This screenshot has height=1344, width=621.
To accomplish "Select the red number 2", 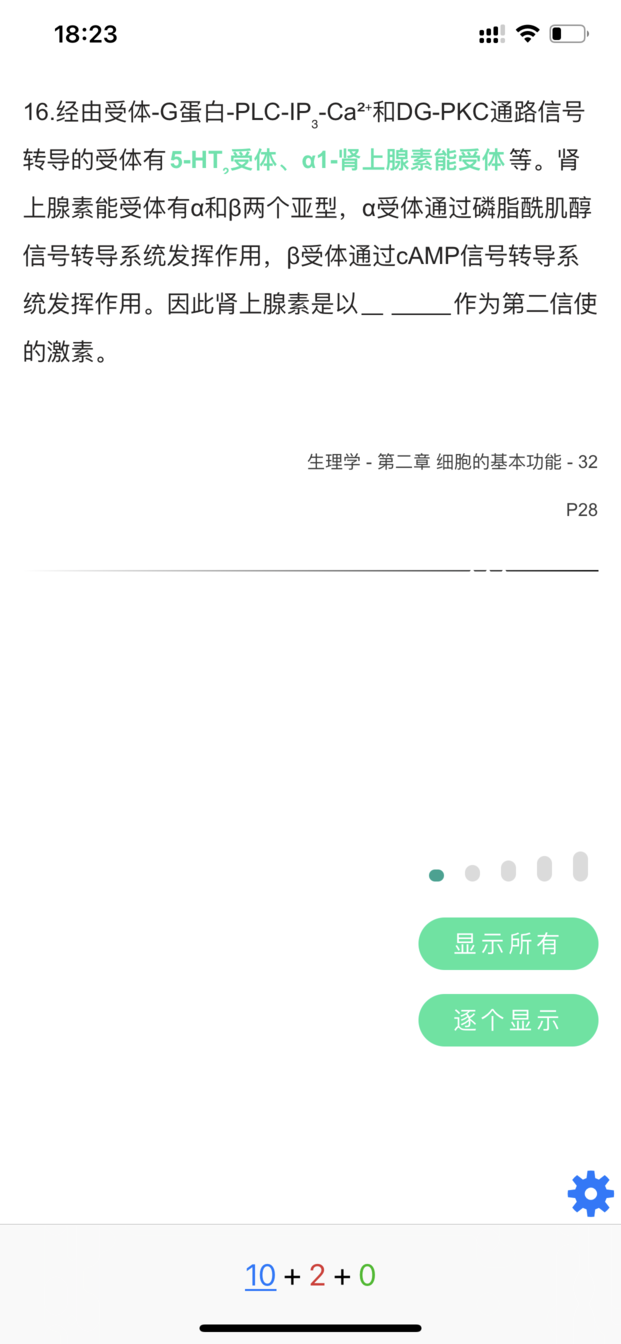I will (x=317, y=1275).
